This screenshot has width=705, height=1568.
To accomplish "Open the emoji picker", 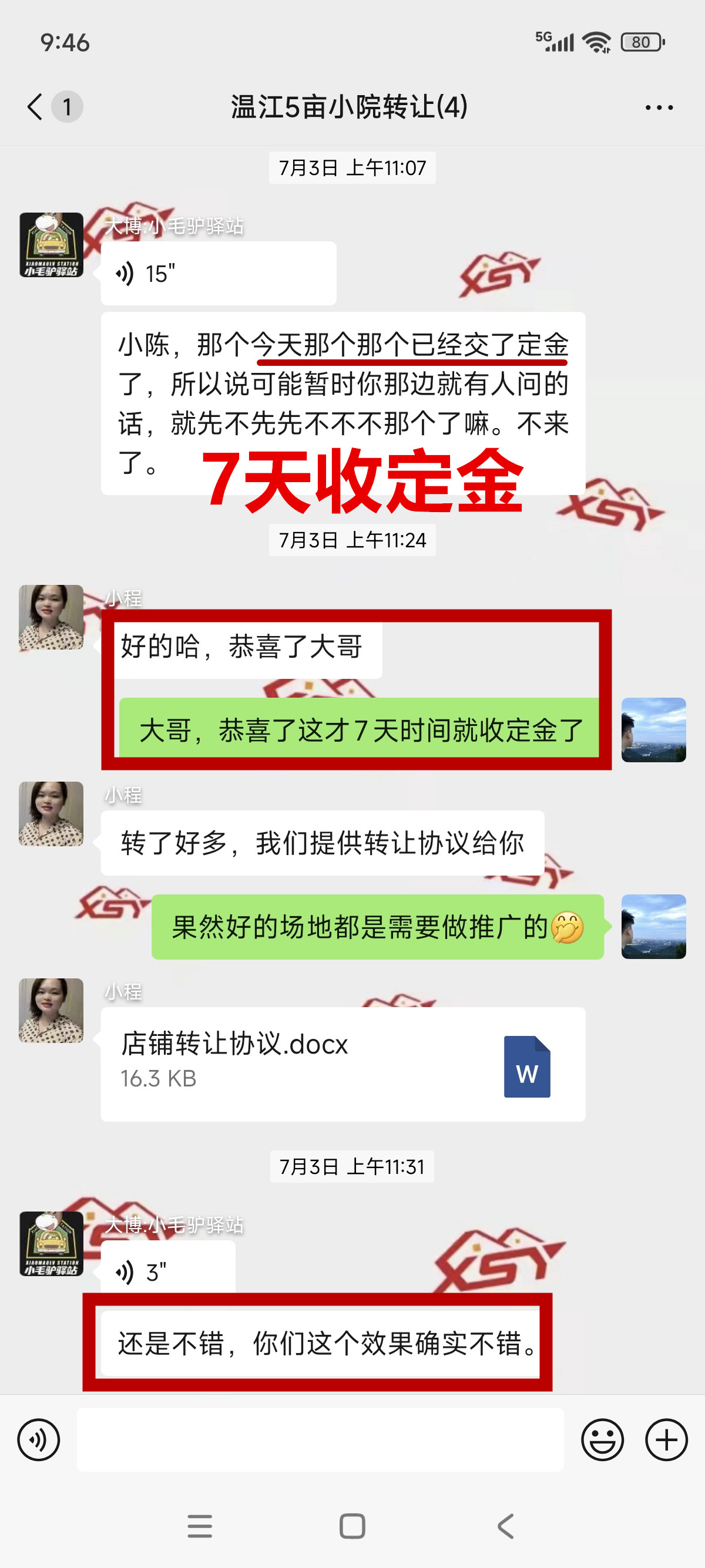I will 602,1440.
